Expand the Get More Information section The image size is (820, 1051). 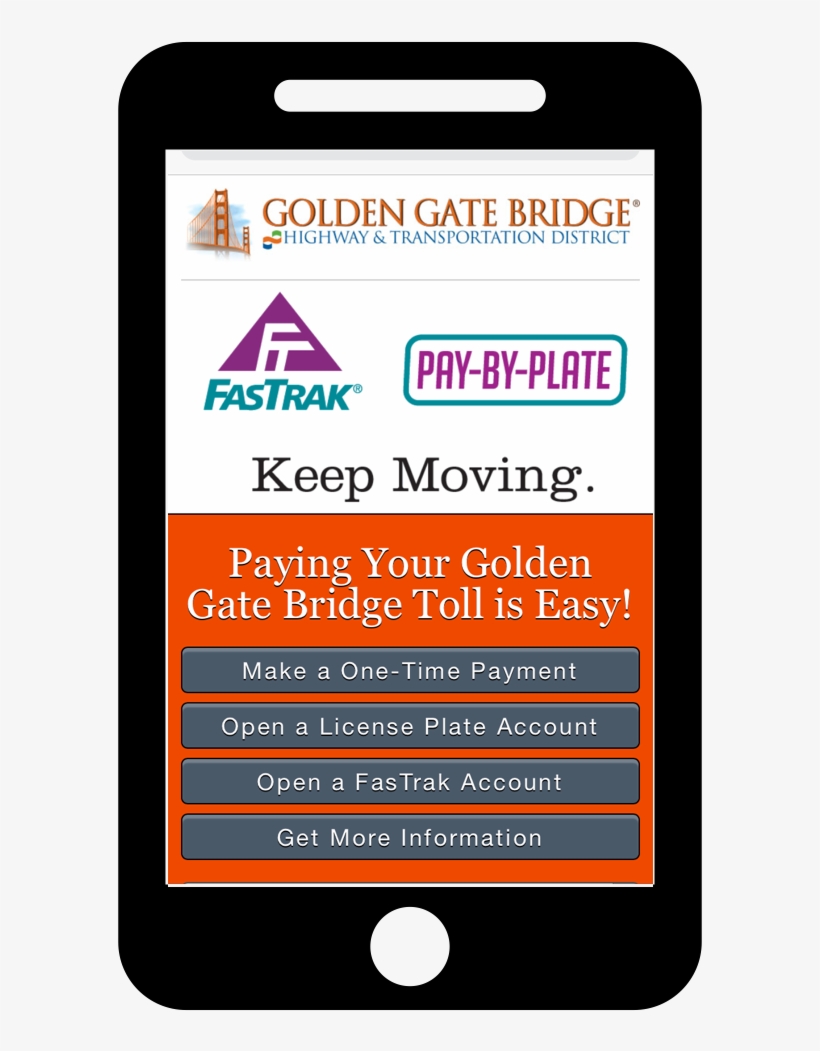point(410,837)
